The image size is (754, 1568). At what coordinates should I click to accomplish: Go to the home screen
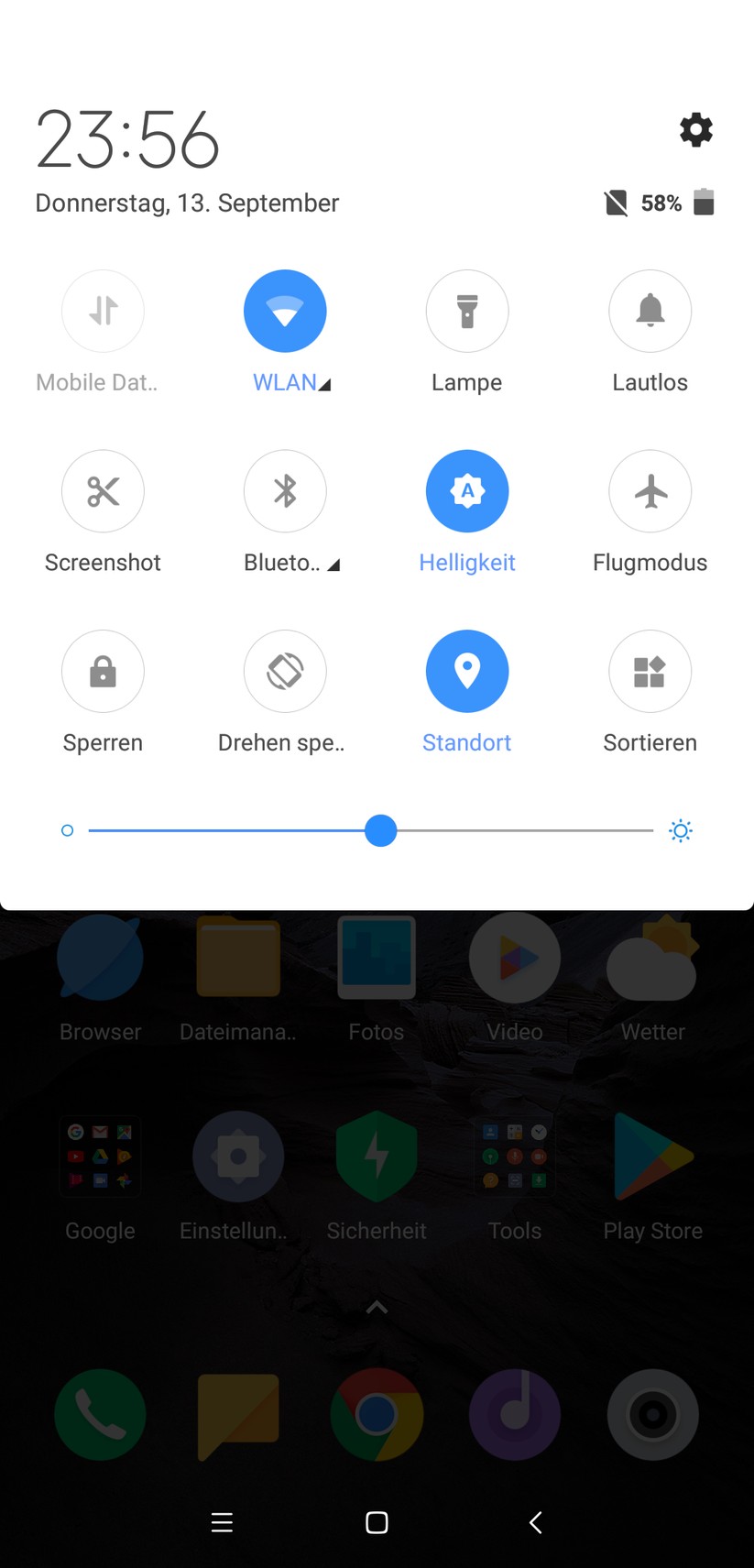[x=377, y=1522]
